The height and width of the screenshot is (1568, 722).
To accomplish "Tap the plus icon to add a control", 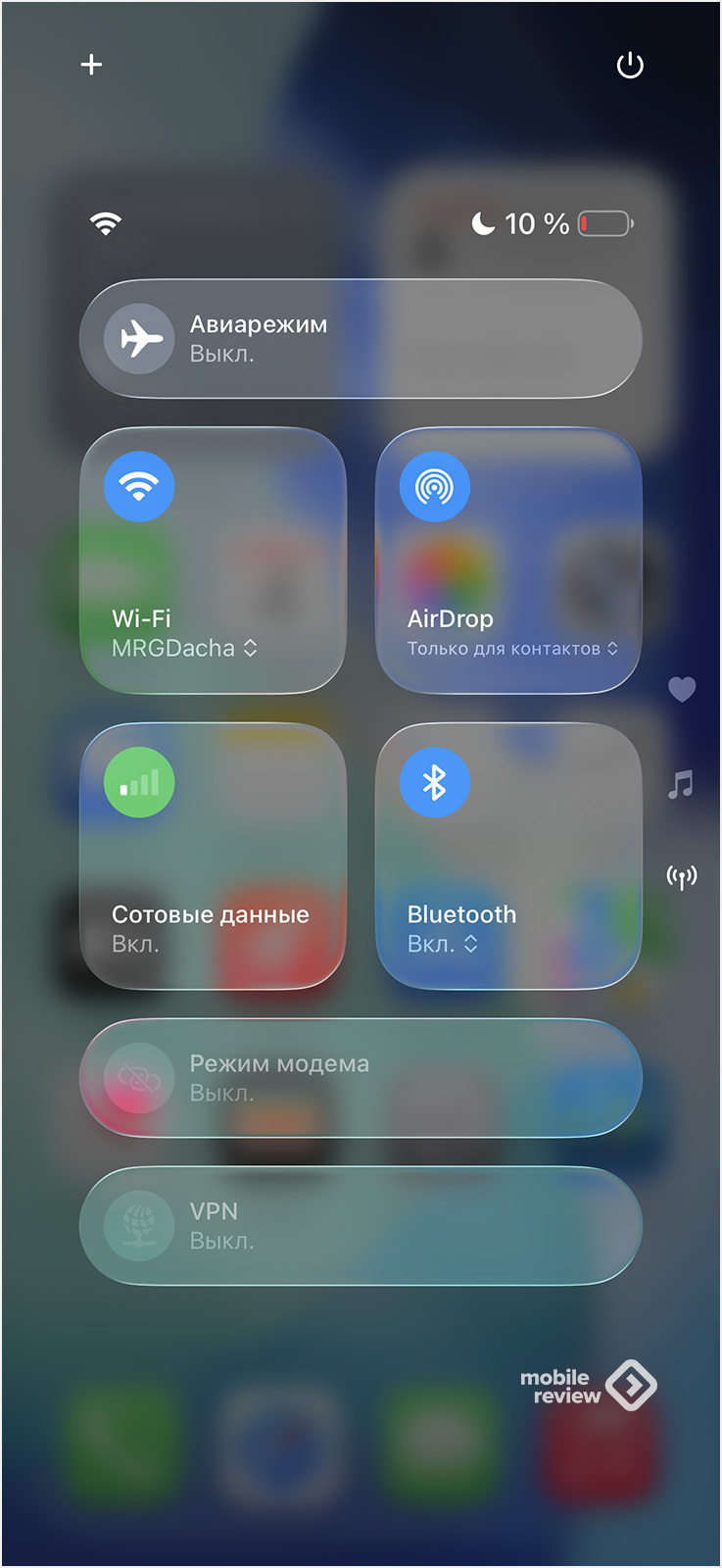I will [91, 65].
